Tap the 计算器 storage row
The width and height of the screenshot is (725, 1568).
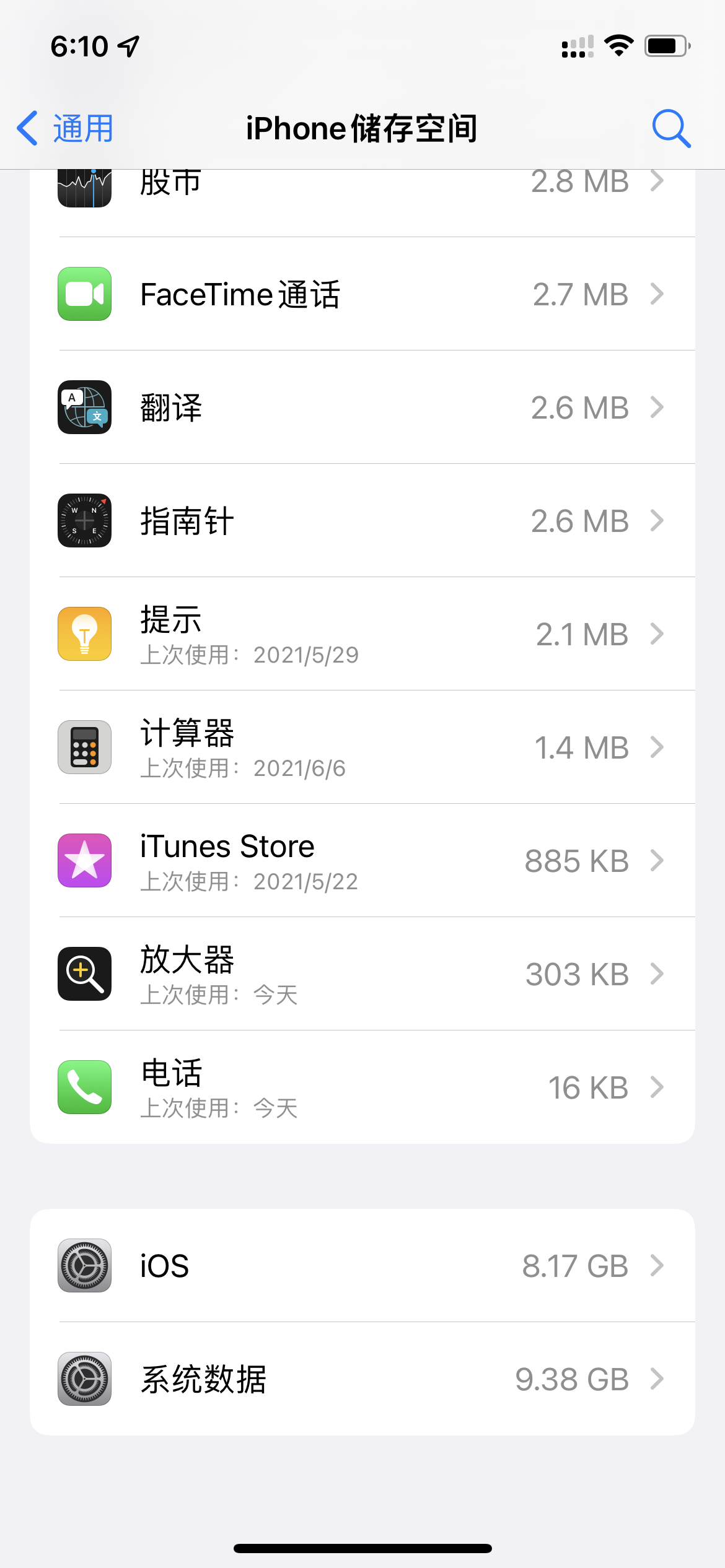coord(362,747)
